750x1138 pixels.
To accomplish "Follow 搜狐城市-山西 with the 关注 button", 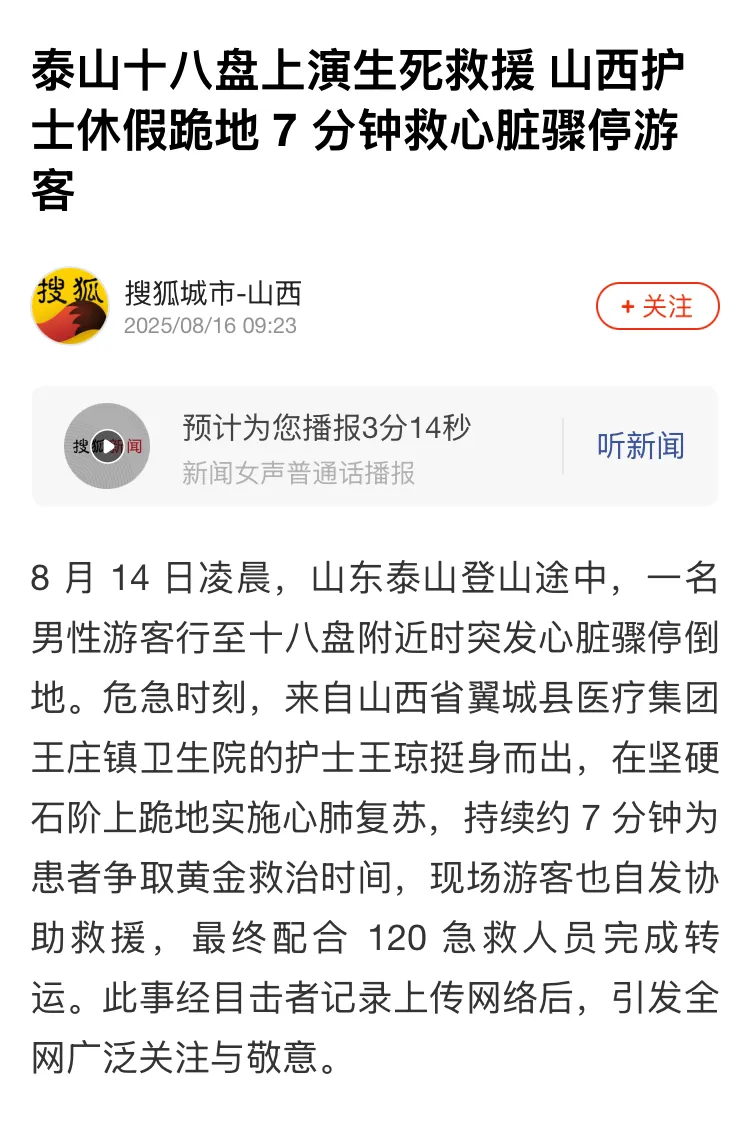I will [x=657, y=306].
